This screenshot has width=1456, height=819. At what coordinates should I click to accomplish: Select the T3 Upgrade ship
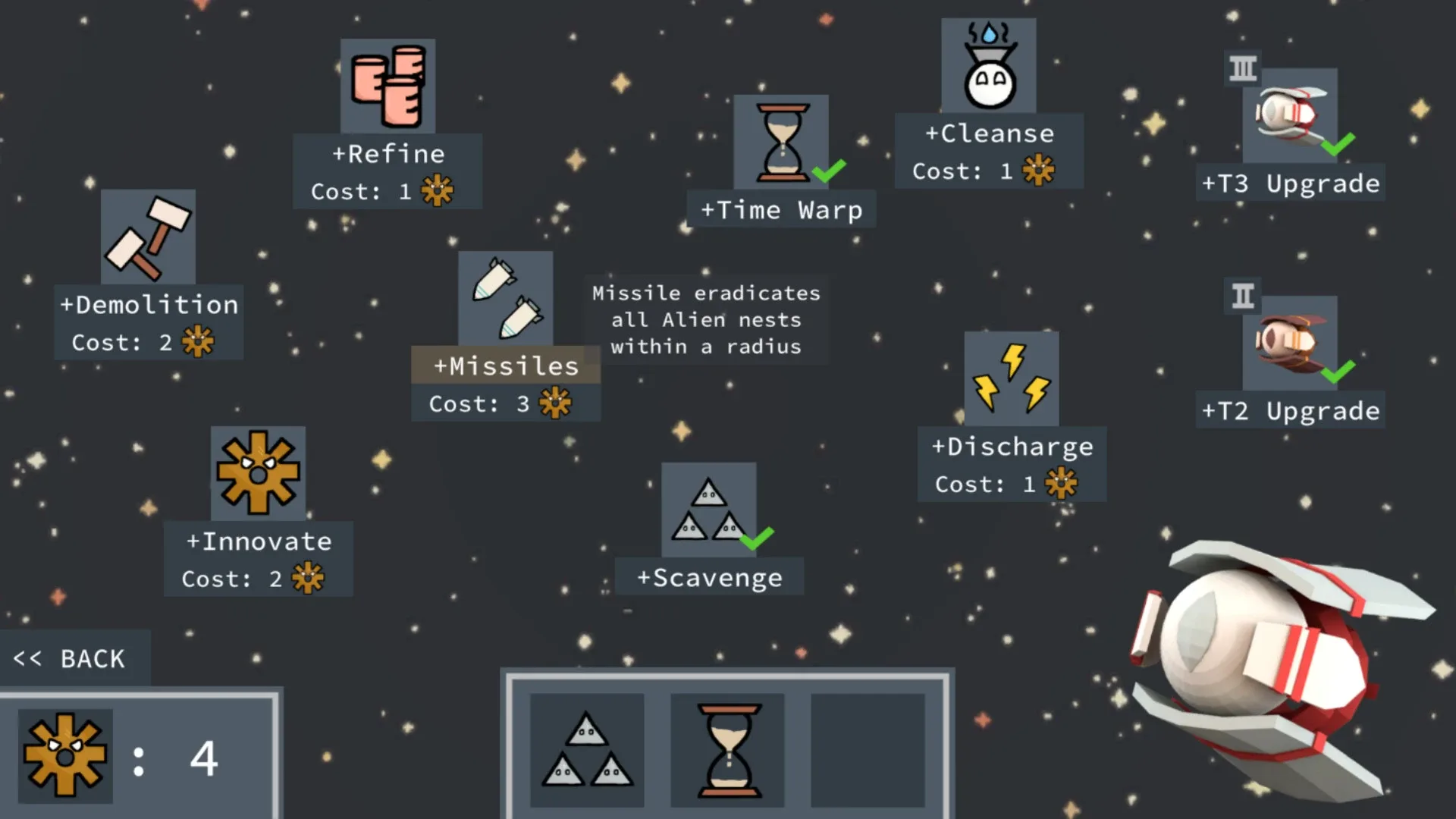pyautogui.click(x=1289, y=115)
